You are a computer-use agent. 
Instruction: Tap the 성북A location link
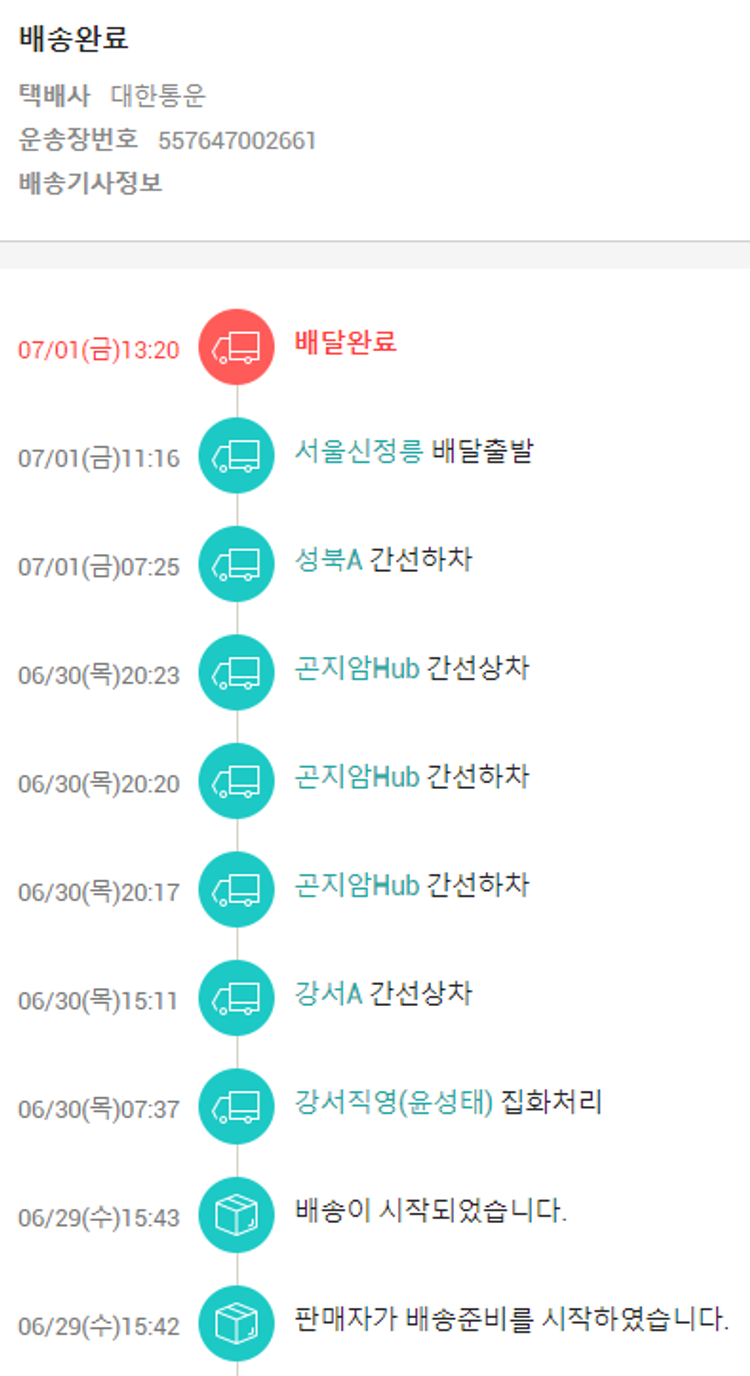click(328, 560)
